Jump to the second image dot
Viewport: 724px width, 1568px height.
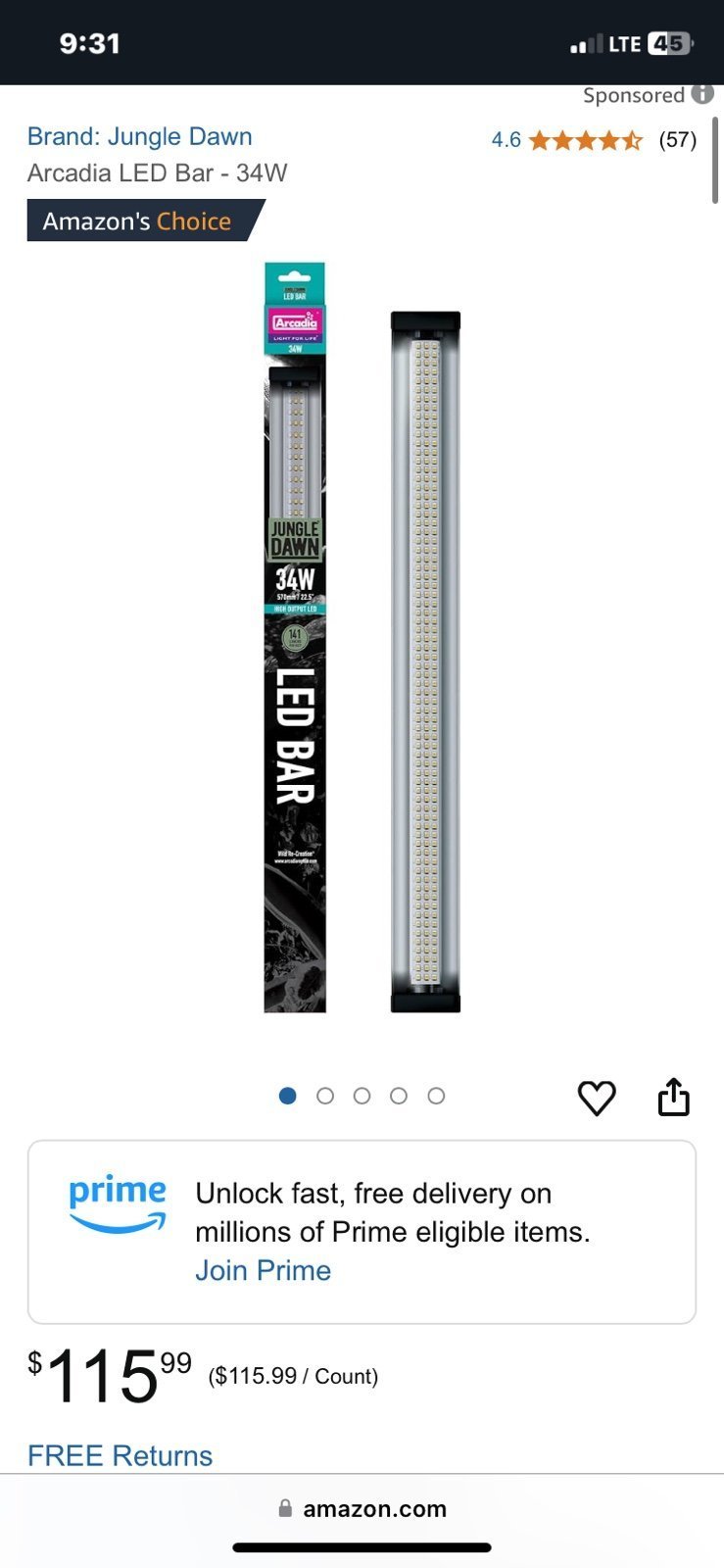(325, 1096)
